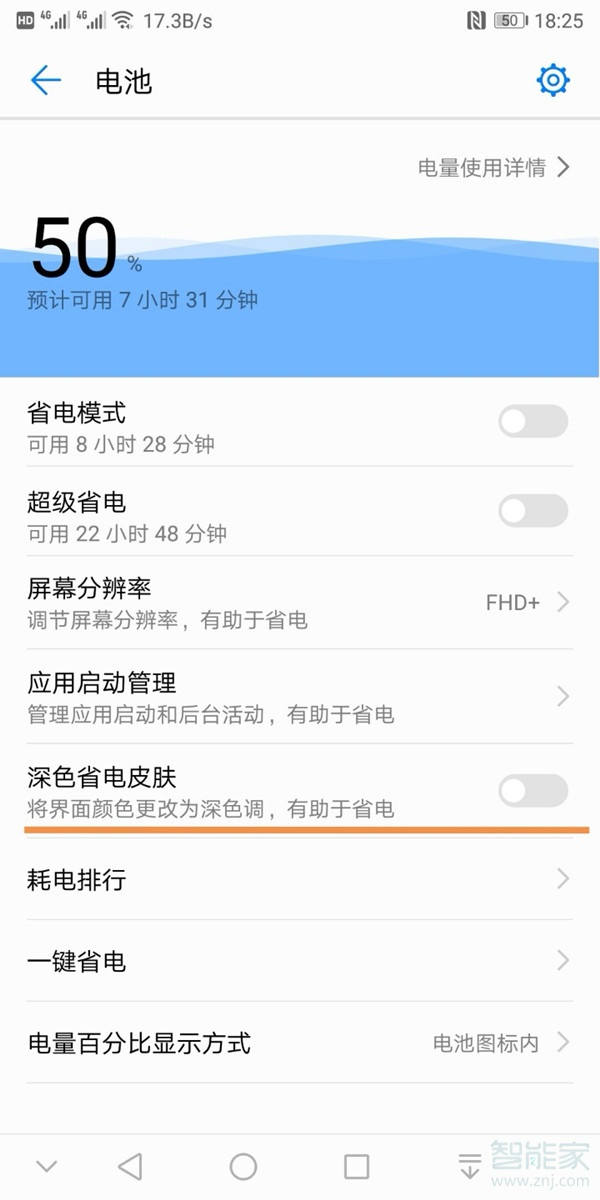
Task: Open 屏幕分辨率 setting
Action: click(x=300, y=602)
